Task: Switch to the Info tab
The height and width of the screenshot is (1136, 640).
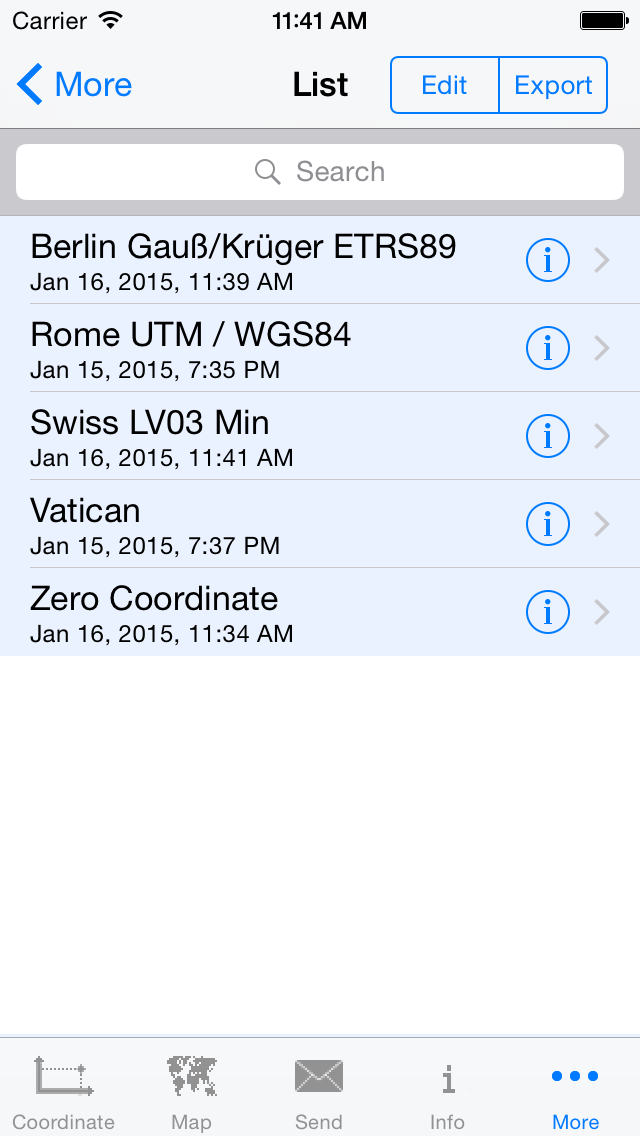Action: coord(448,1092)
